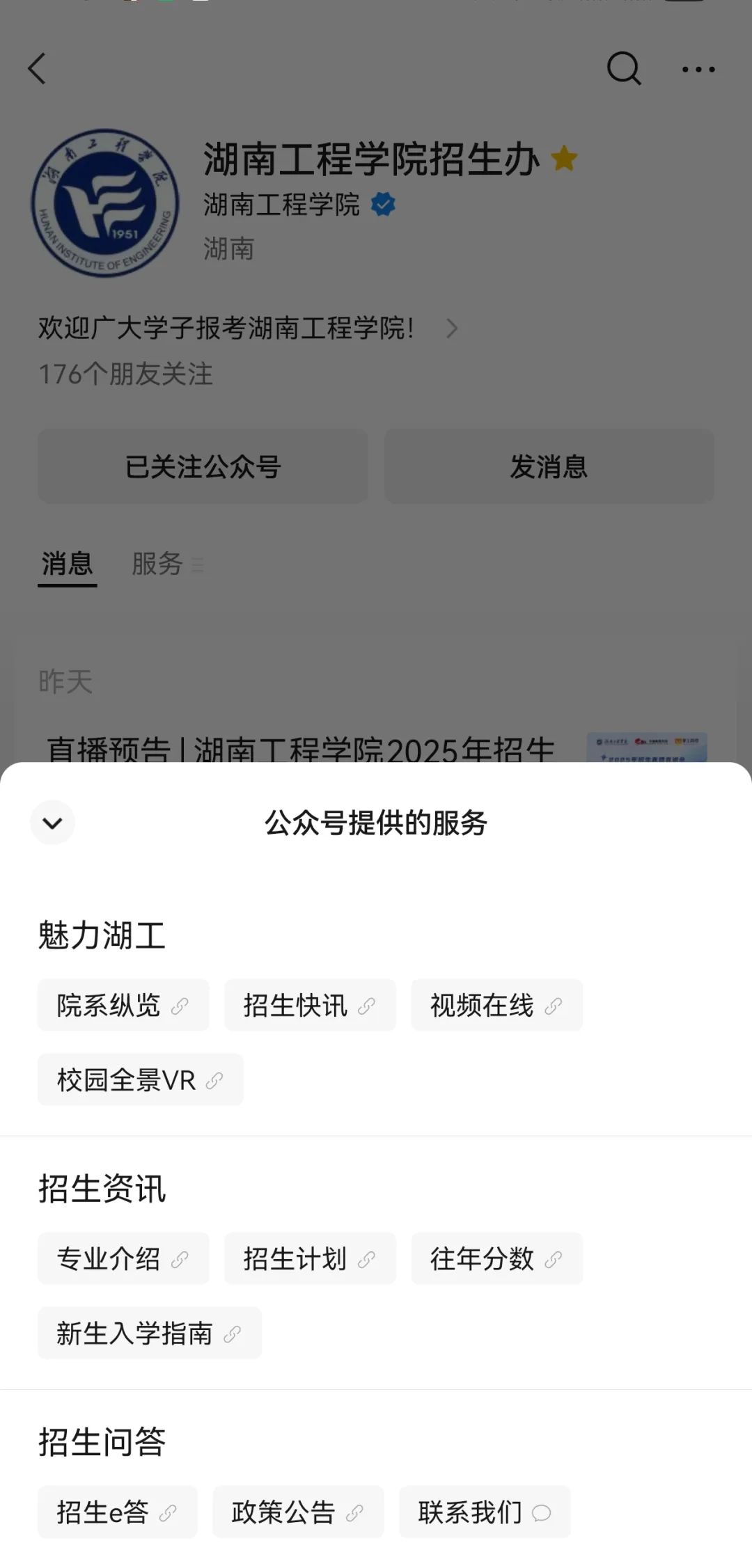Open 新生入学指南 link

(x=149, y=1333)
